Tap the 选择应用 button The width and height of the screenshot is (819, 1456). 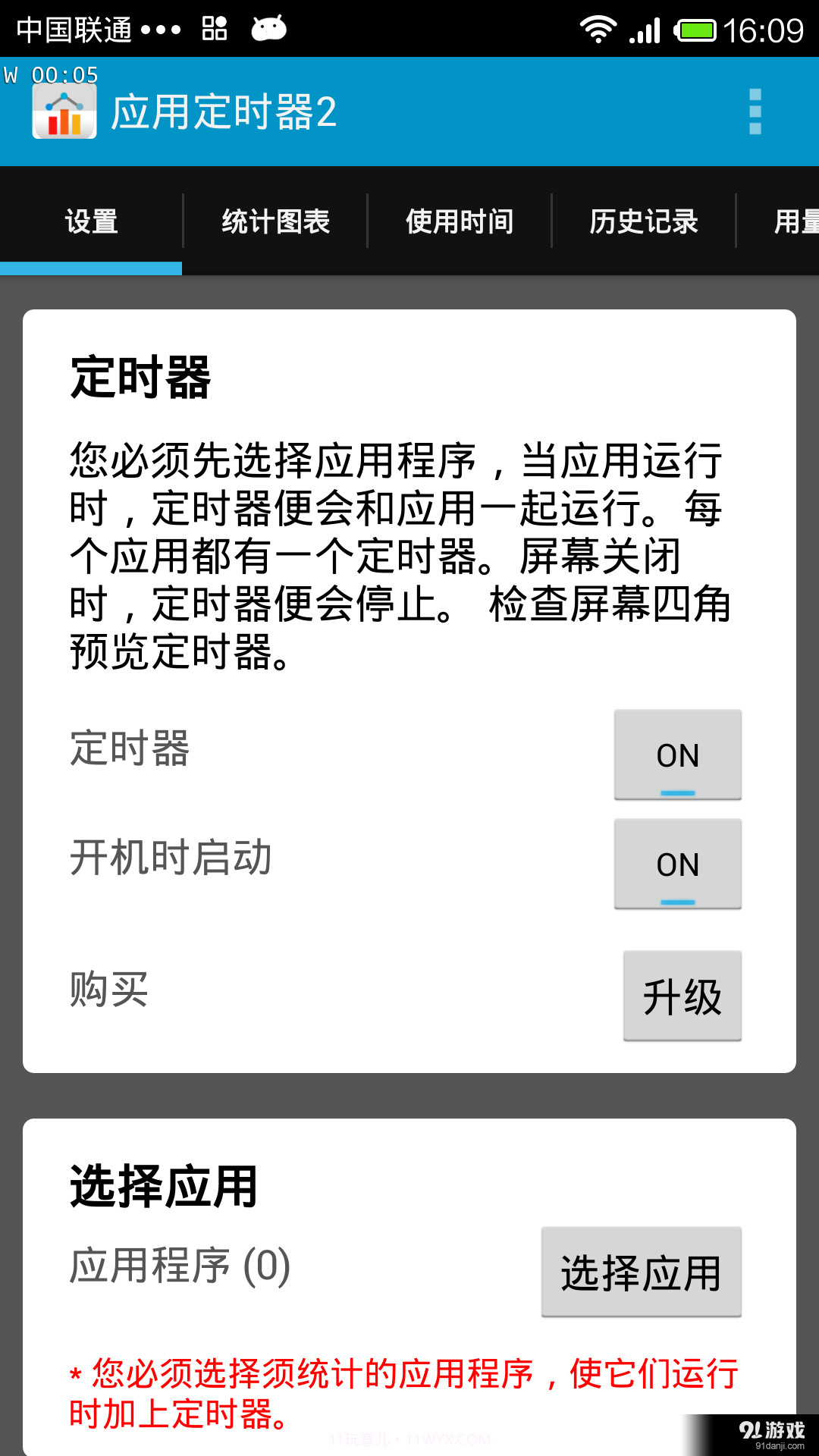pos(642,1271)
